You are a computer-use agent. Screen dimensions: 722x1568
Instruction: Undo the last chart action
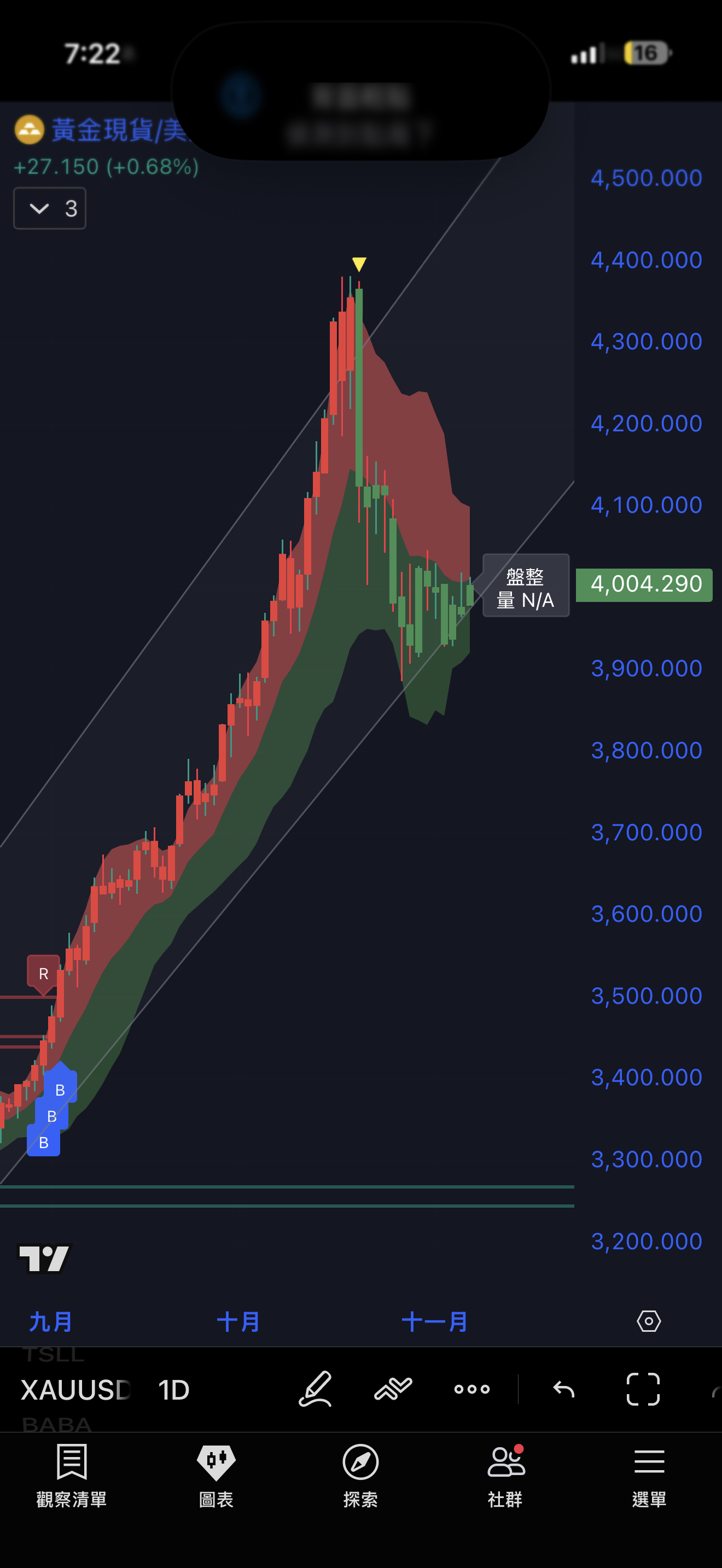pos(564,1389)
